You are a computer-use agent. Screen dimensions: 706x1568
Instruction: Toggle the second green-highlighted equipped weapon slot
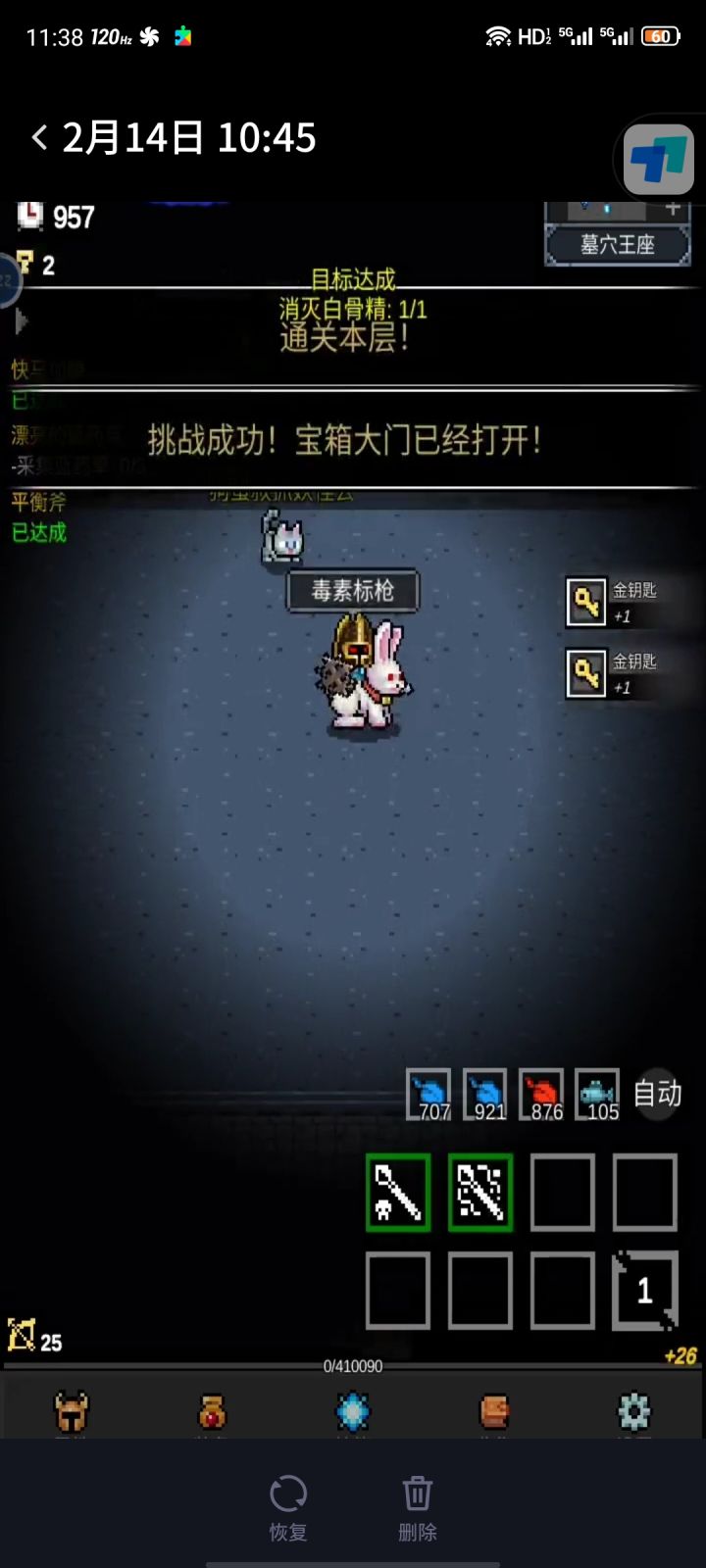479,1194
